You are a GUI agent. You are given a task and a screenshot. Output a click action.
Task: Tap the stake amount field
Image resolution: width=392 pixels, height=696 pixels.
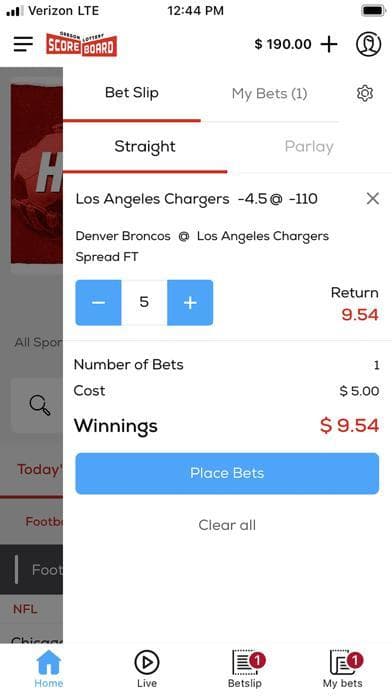point(144,303)
